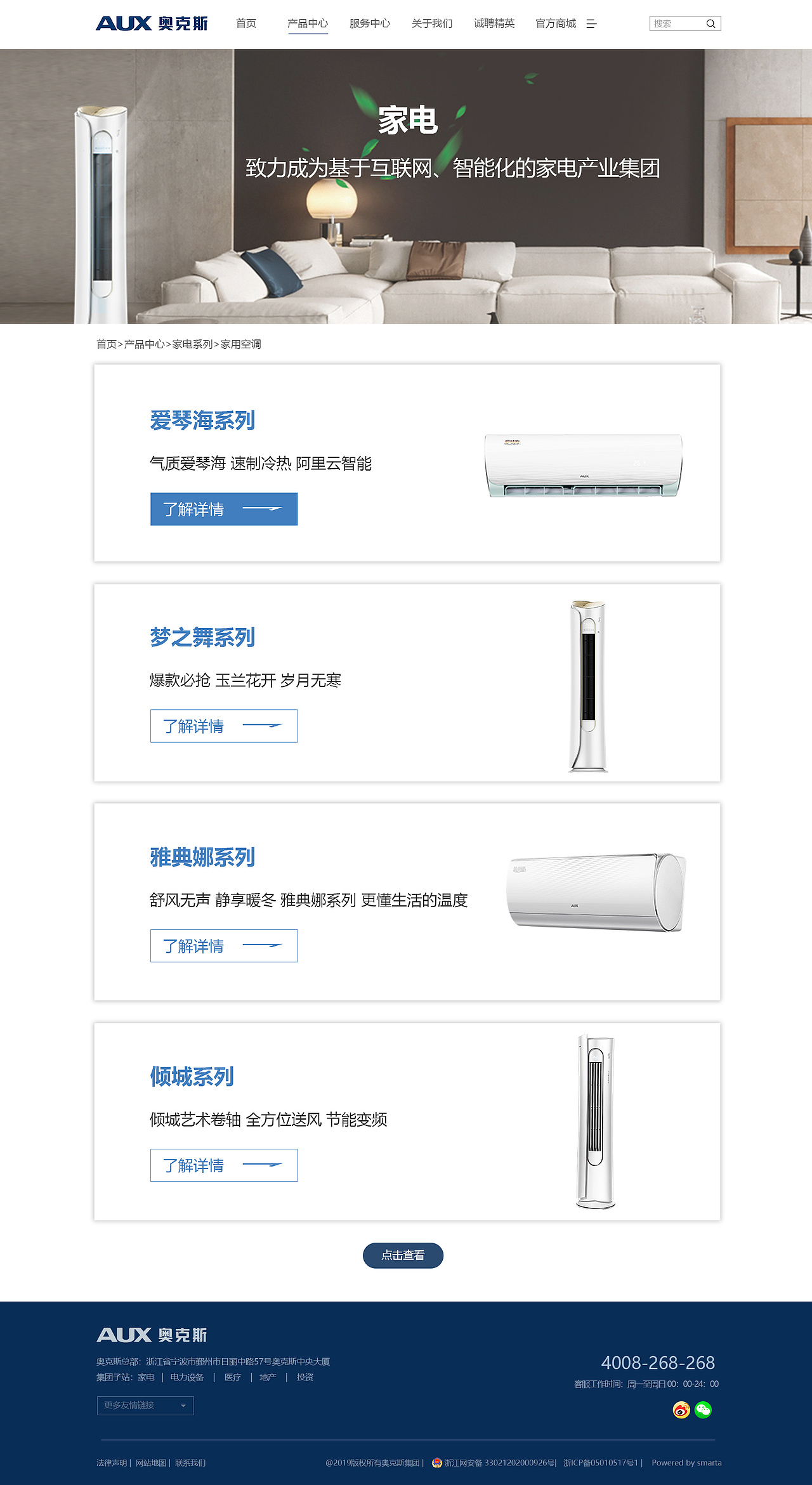Open 官方商城 from the top navigation

pyautogui.click(x=554, y=23)
